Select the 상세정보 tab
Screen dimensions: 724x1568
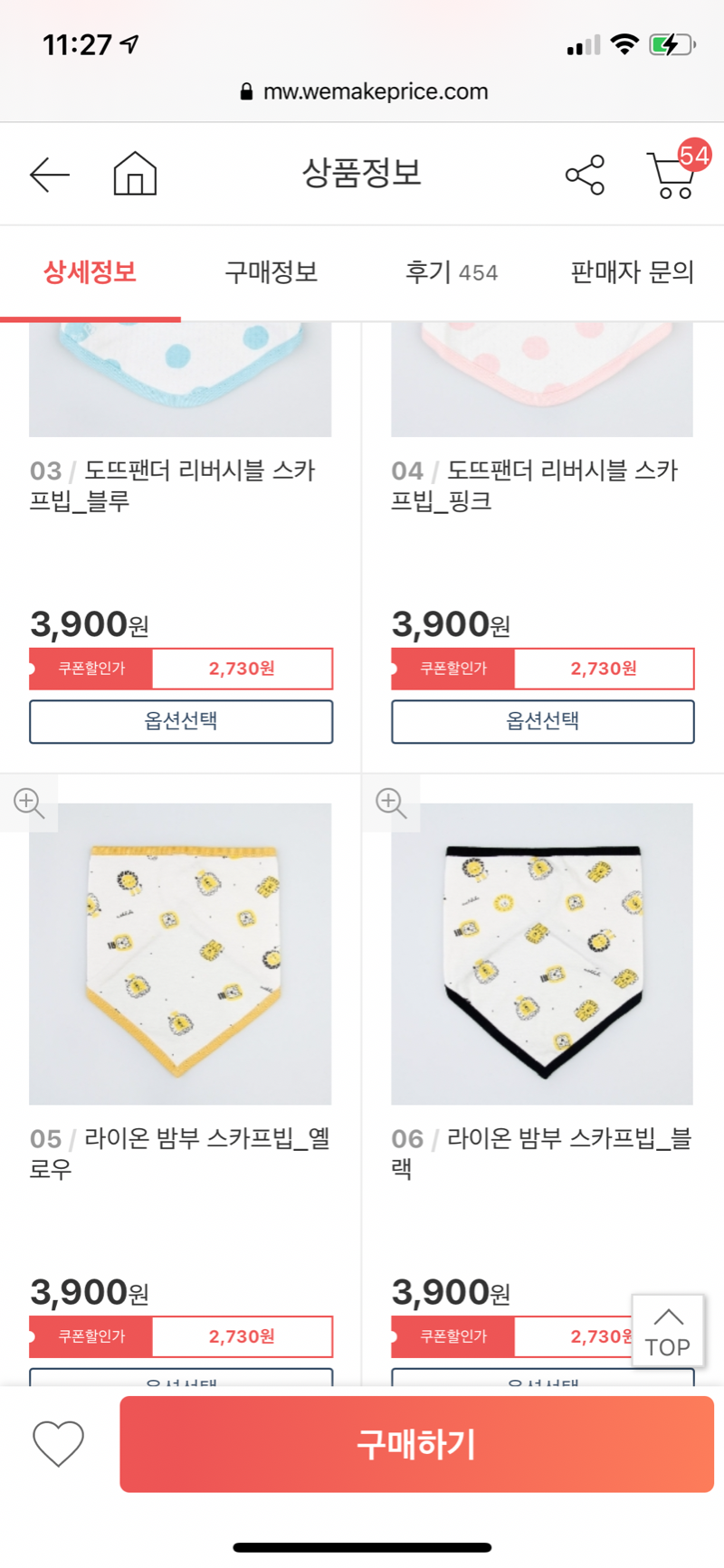90,271
